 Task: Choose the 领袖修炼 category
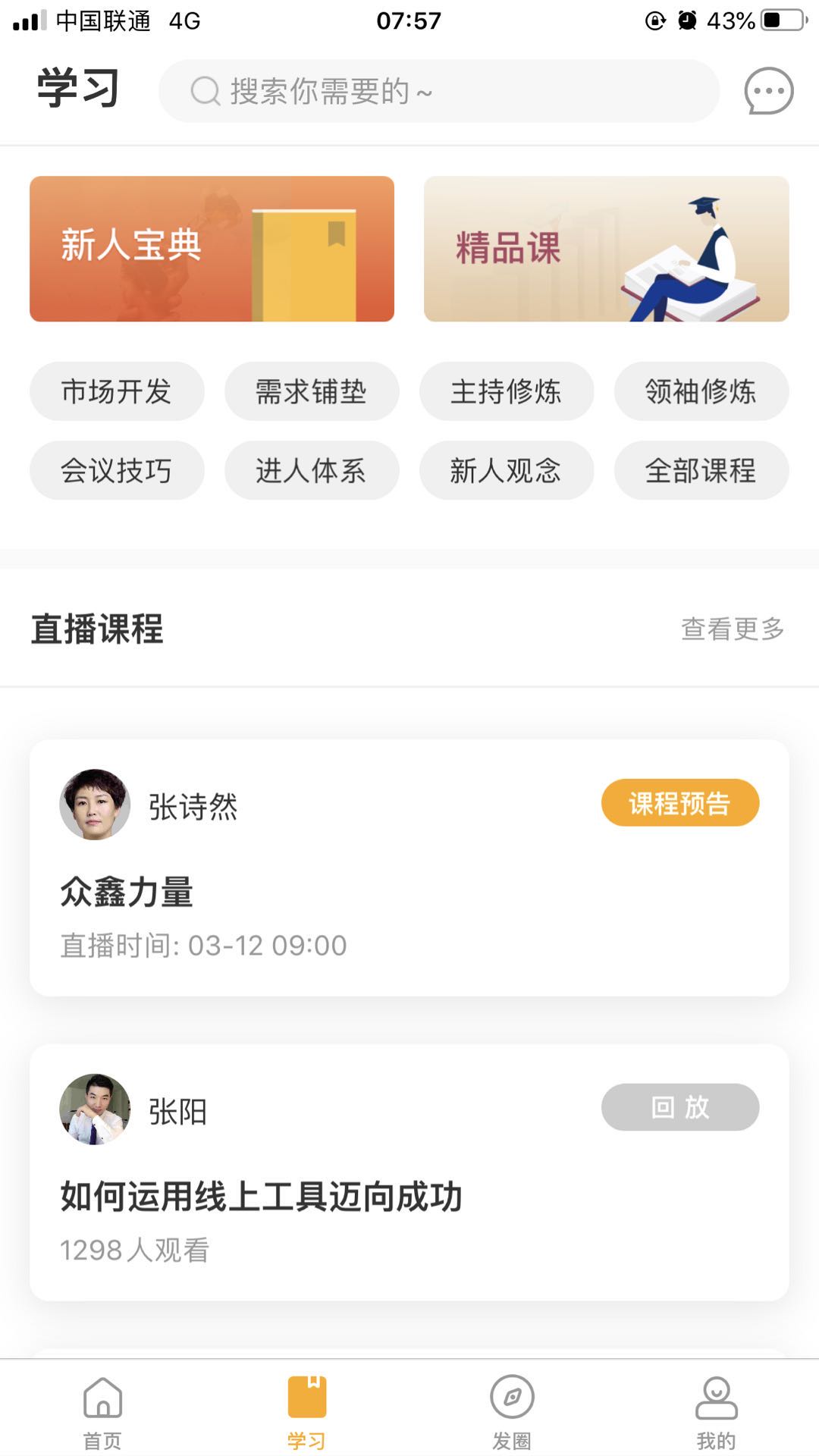(x=701, y=391)
